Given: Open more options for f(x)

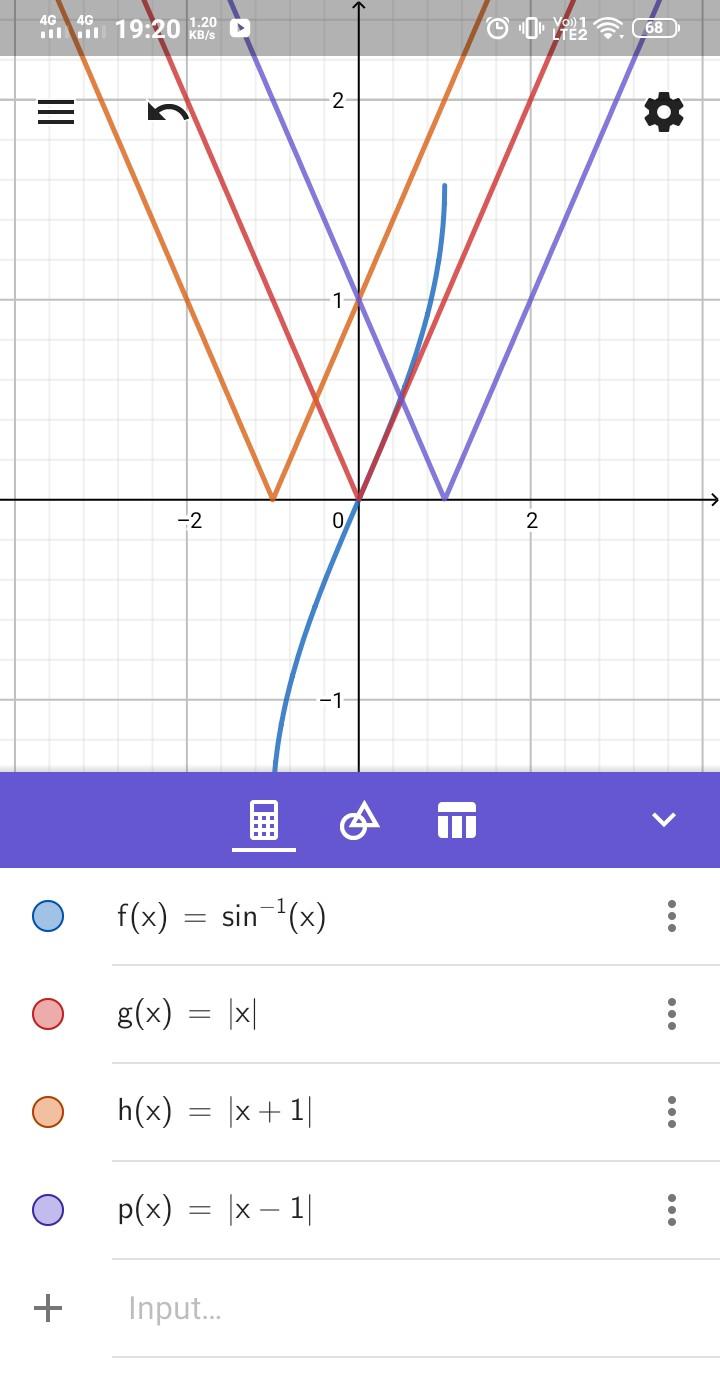Looking at the screenshot, I should point(672,916).
